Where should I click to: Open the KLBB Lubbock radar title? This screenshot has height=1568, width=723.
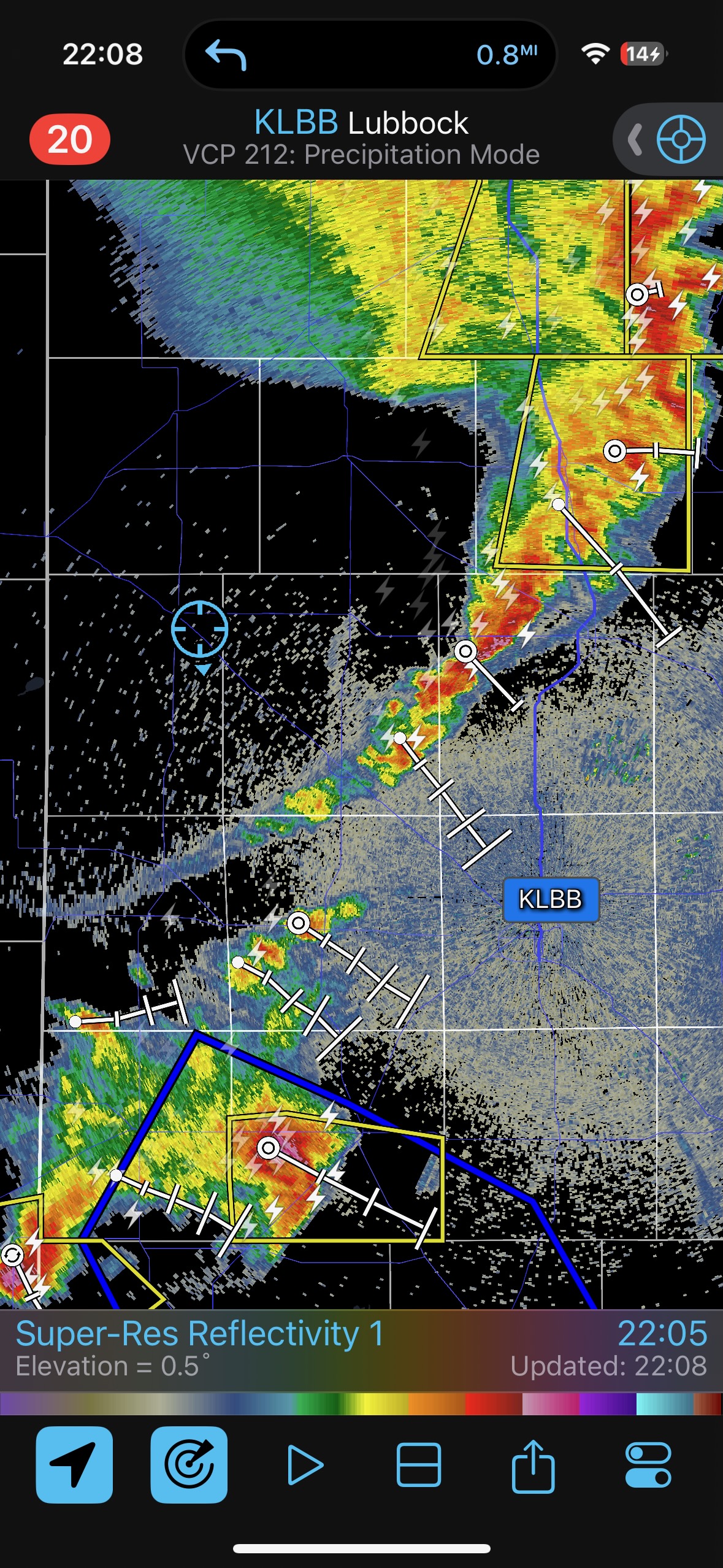coord(361,123)
